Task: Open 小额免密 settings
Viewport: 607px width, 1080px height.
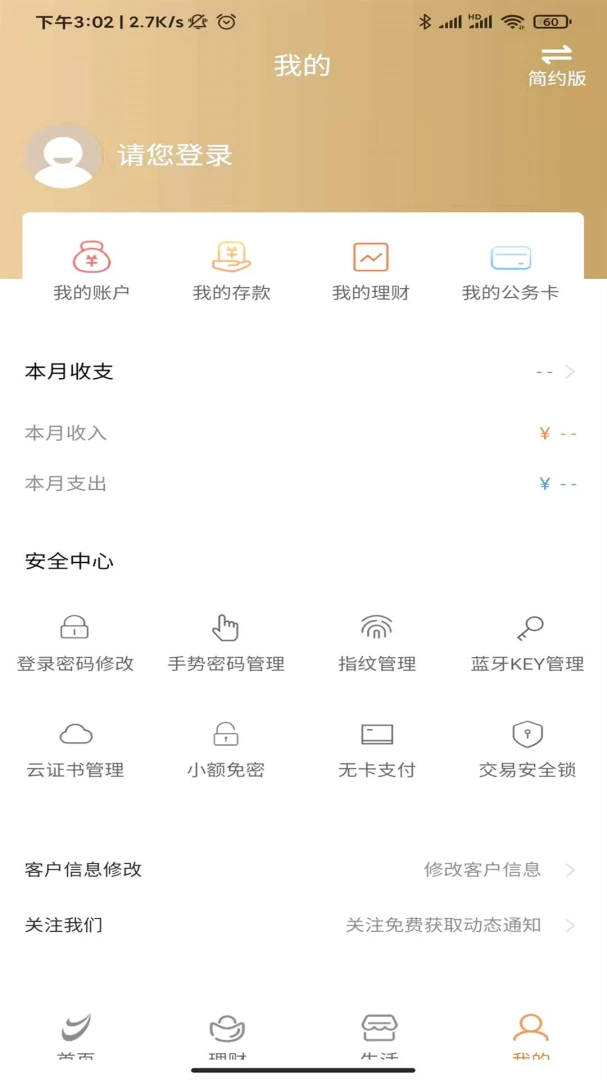Action: 226,750
